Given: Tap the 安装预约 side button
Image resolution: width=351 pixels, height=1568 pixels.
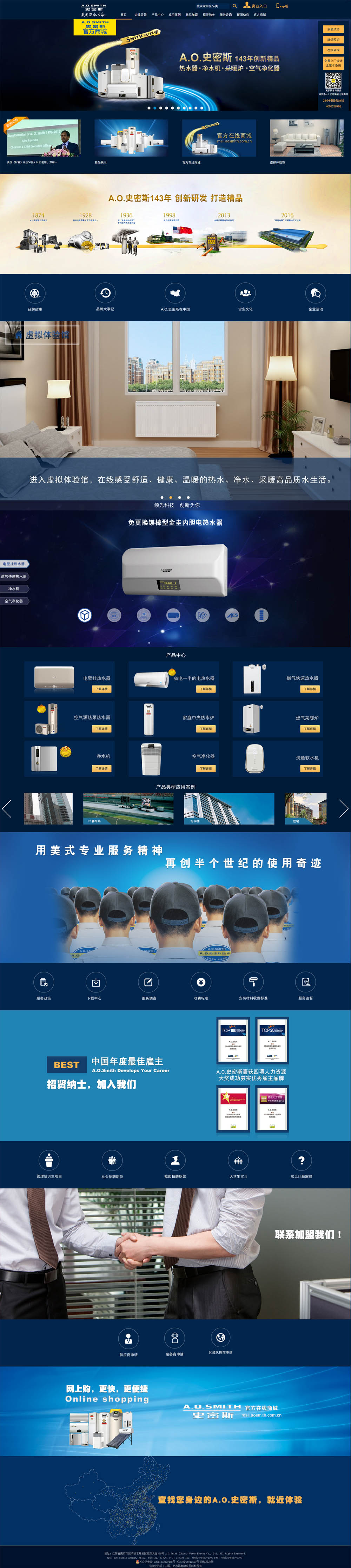Looking at the screenshot, I should click(333, 29).
